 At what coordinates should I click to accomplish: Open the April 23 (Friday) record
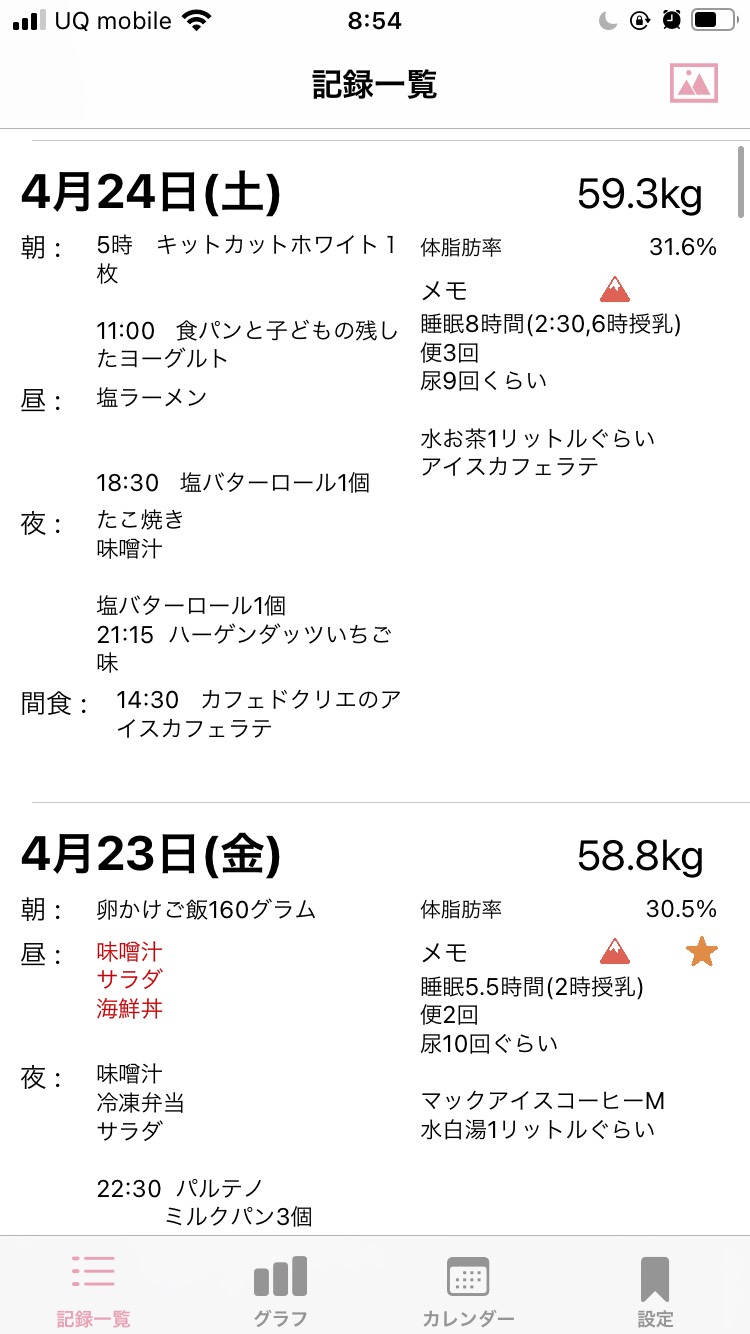point(375,1020)
